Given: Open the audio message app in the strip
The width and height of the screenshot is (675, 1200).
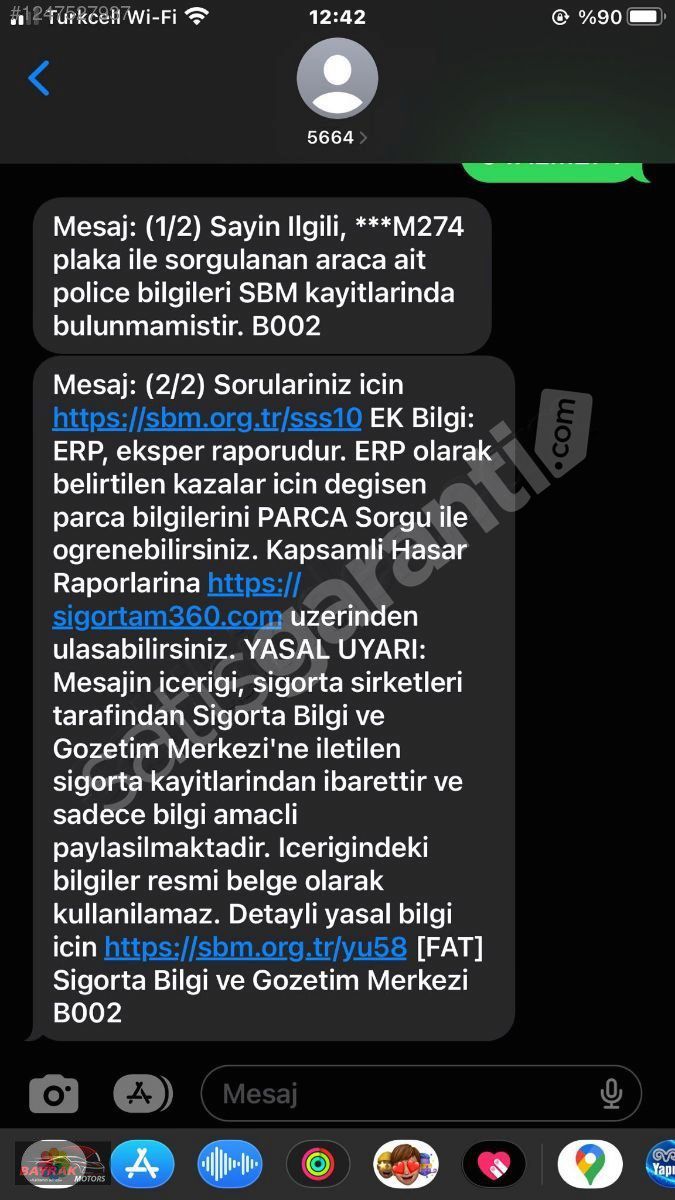Looking at the screenshot, I should 230,1164.
